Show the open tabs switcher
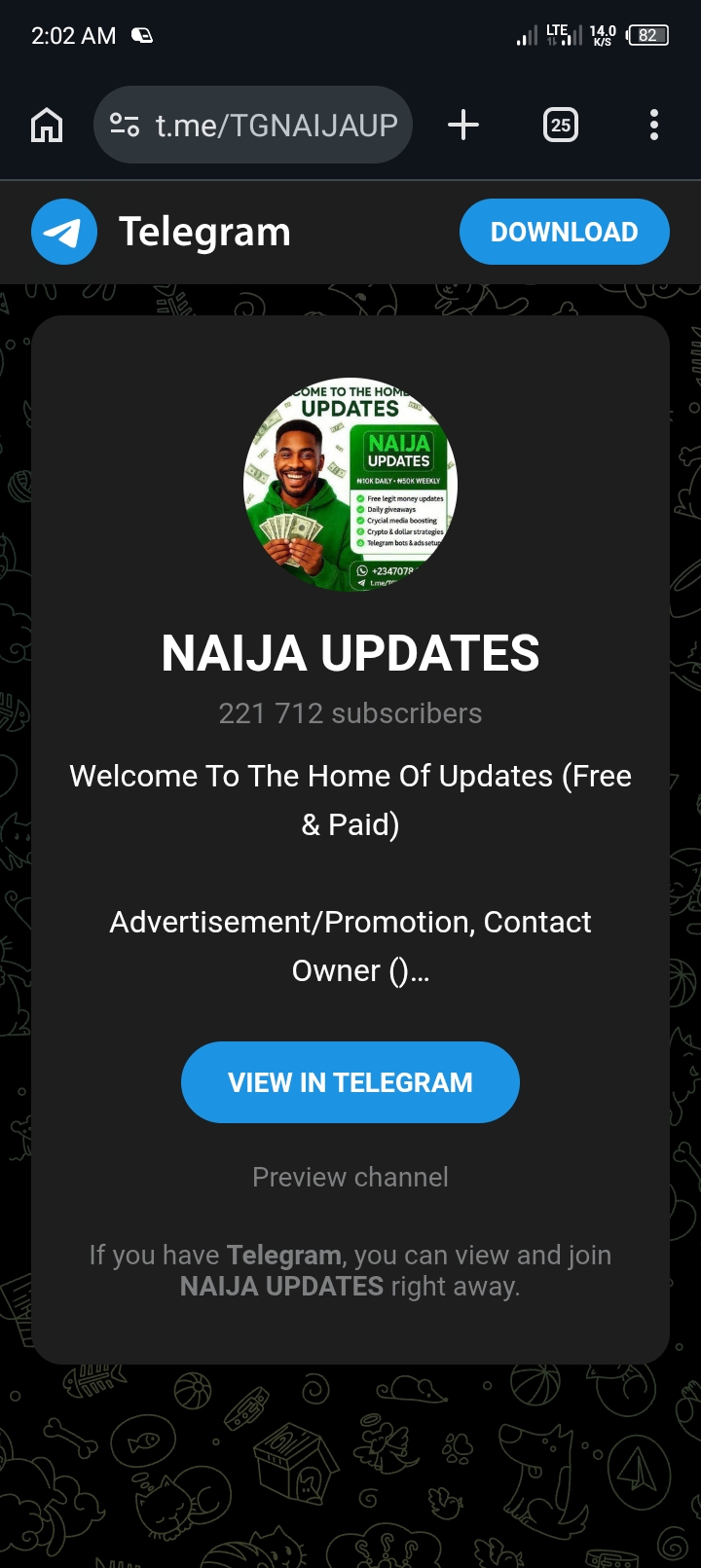The height and width of the screenshot is (1568, 701). (560, 126)
